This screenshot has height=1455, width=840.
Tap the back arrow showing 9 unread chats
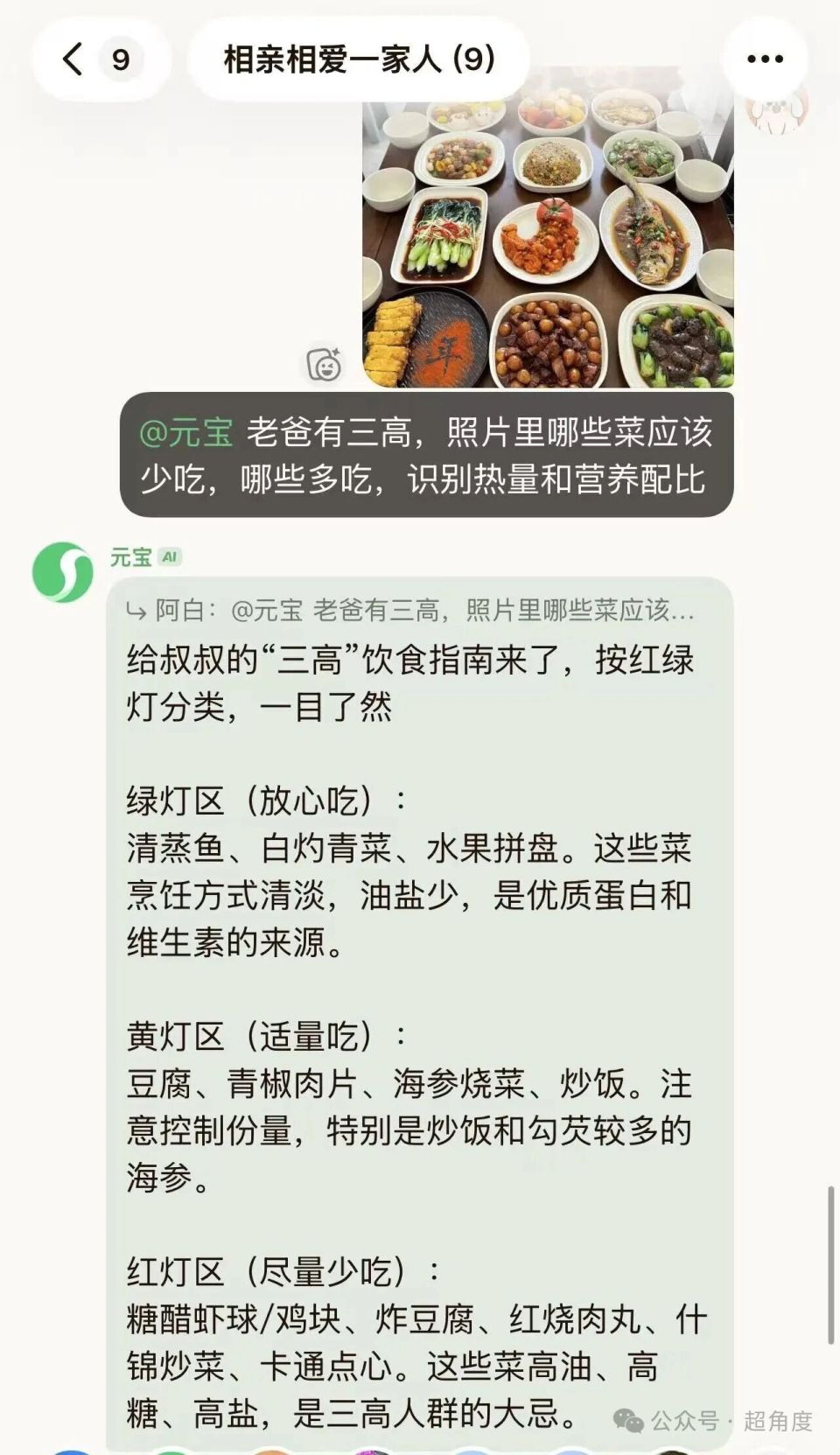pyautogui.click(x=73, y=59)
